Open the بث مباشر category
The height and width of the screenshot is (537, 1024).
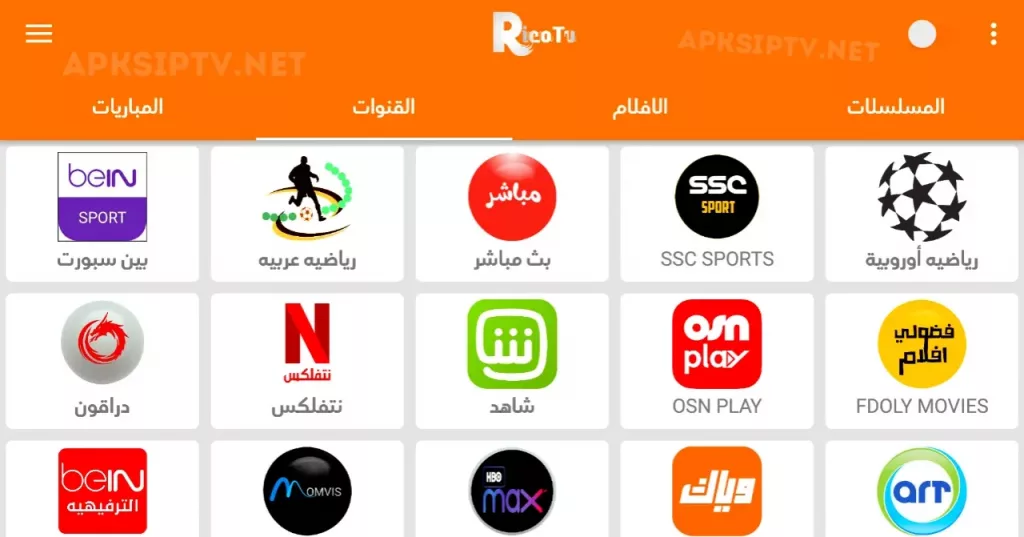(512, 213)
